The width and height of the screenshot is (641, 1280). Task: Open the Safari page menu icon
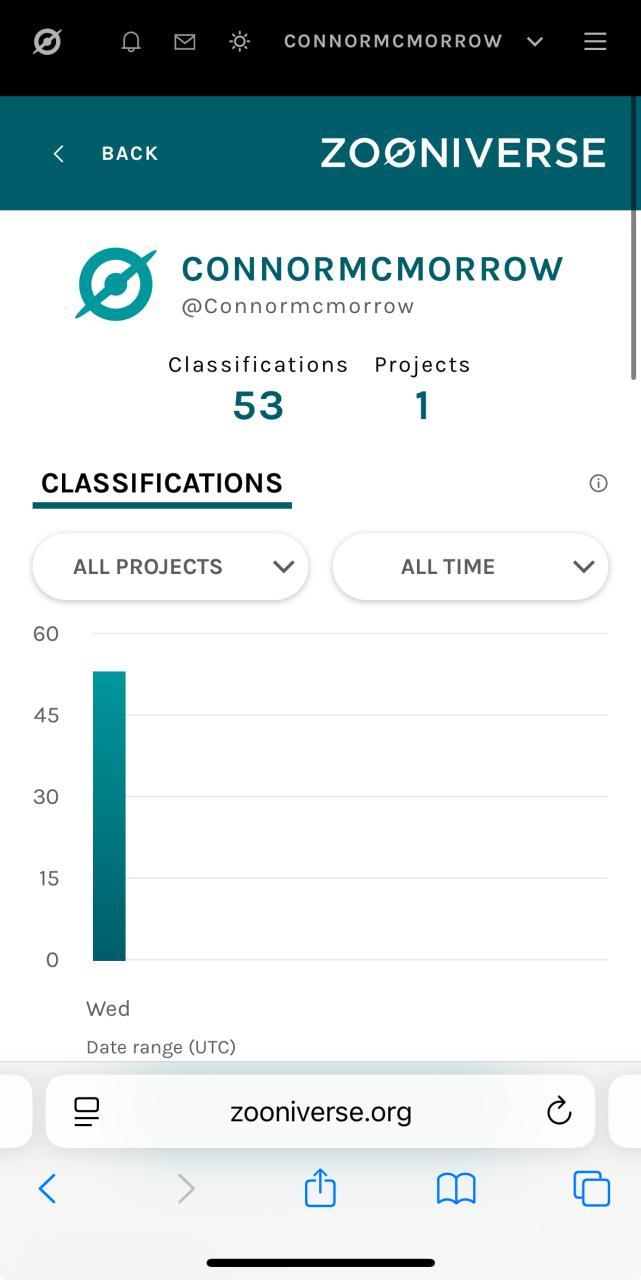pos(87,1111)
